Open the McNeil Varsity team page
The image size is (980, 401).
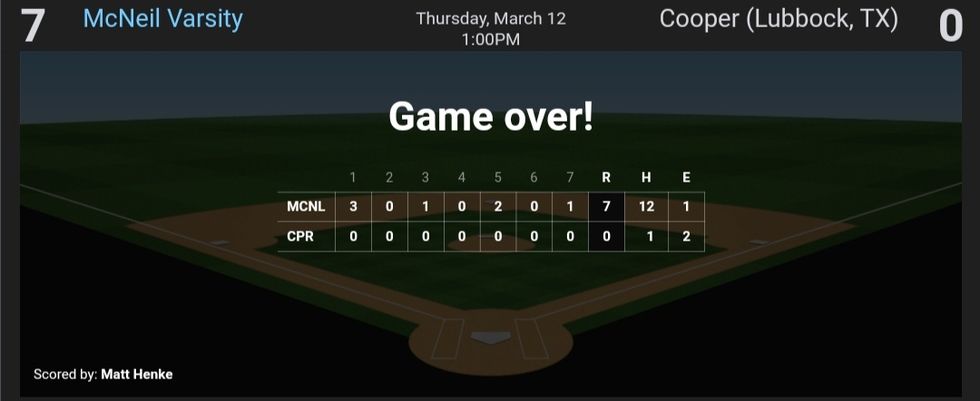163,19
